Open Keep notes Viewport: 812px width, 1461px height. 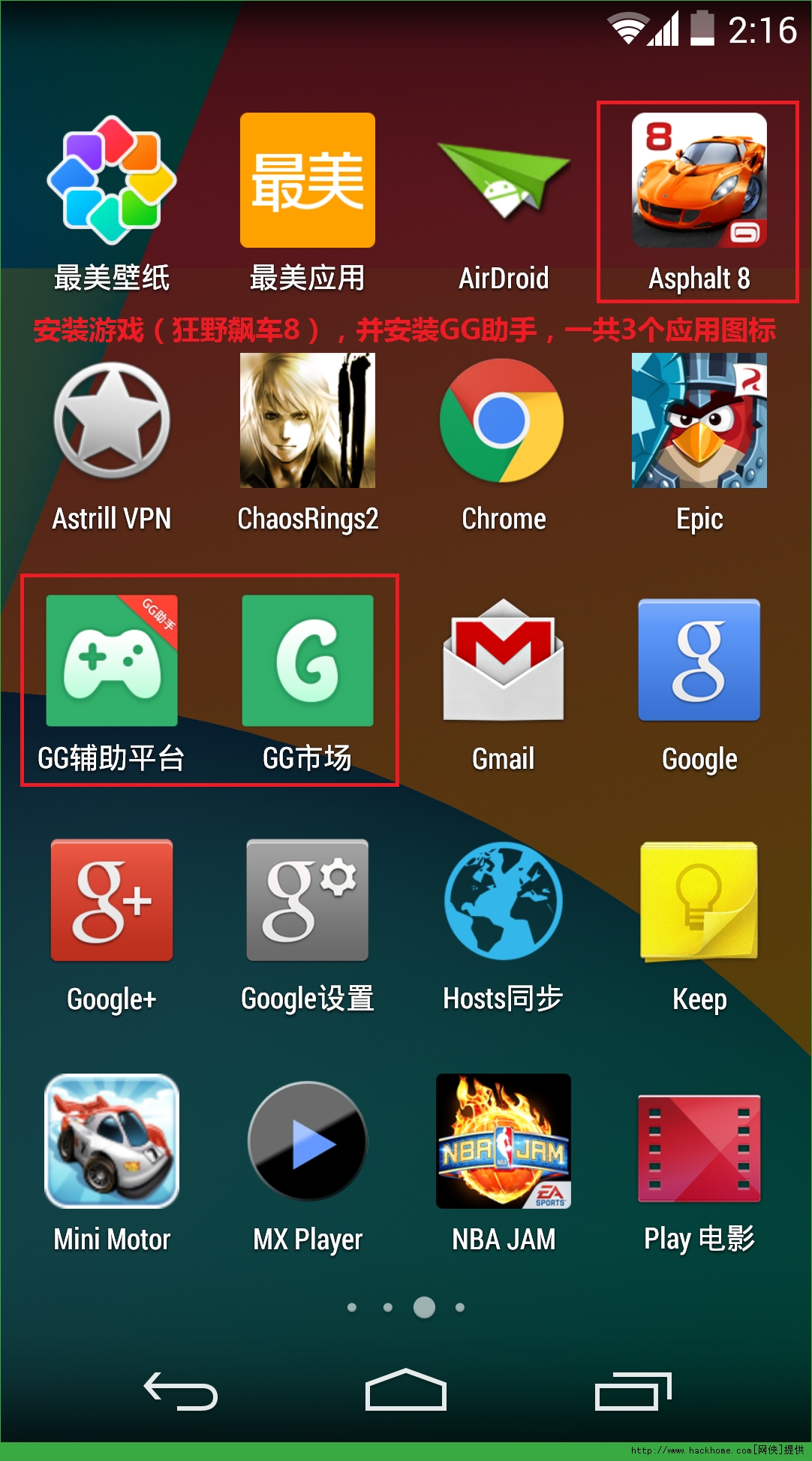point(699,901)
